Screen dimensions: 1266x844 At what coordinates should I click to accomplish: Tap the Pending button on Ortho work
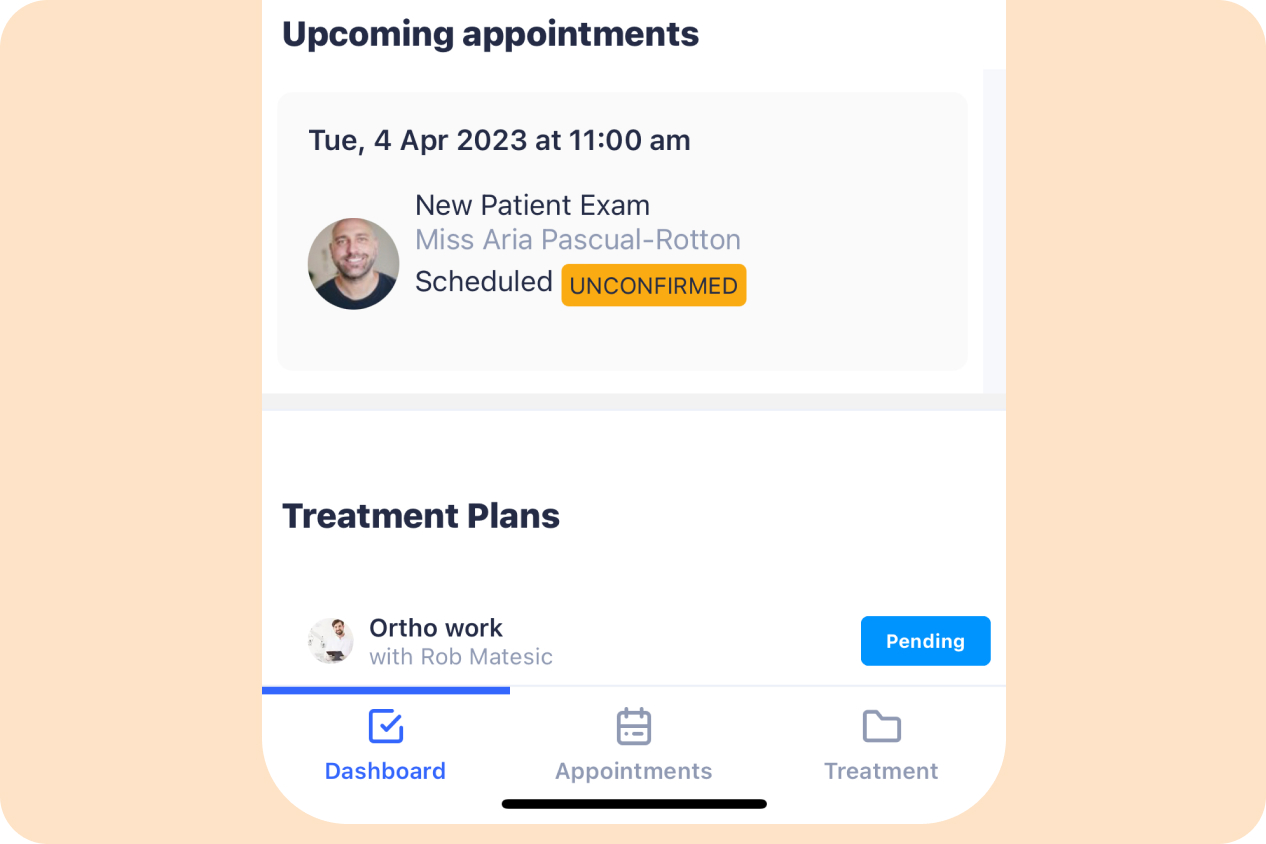925,641
